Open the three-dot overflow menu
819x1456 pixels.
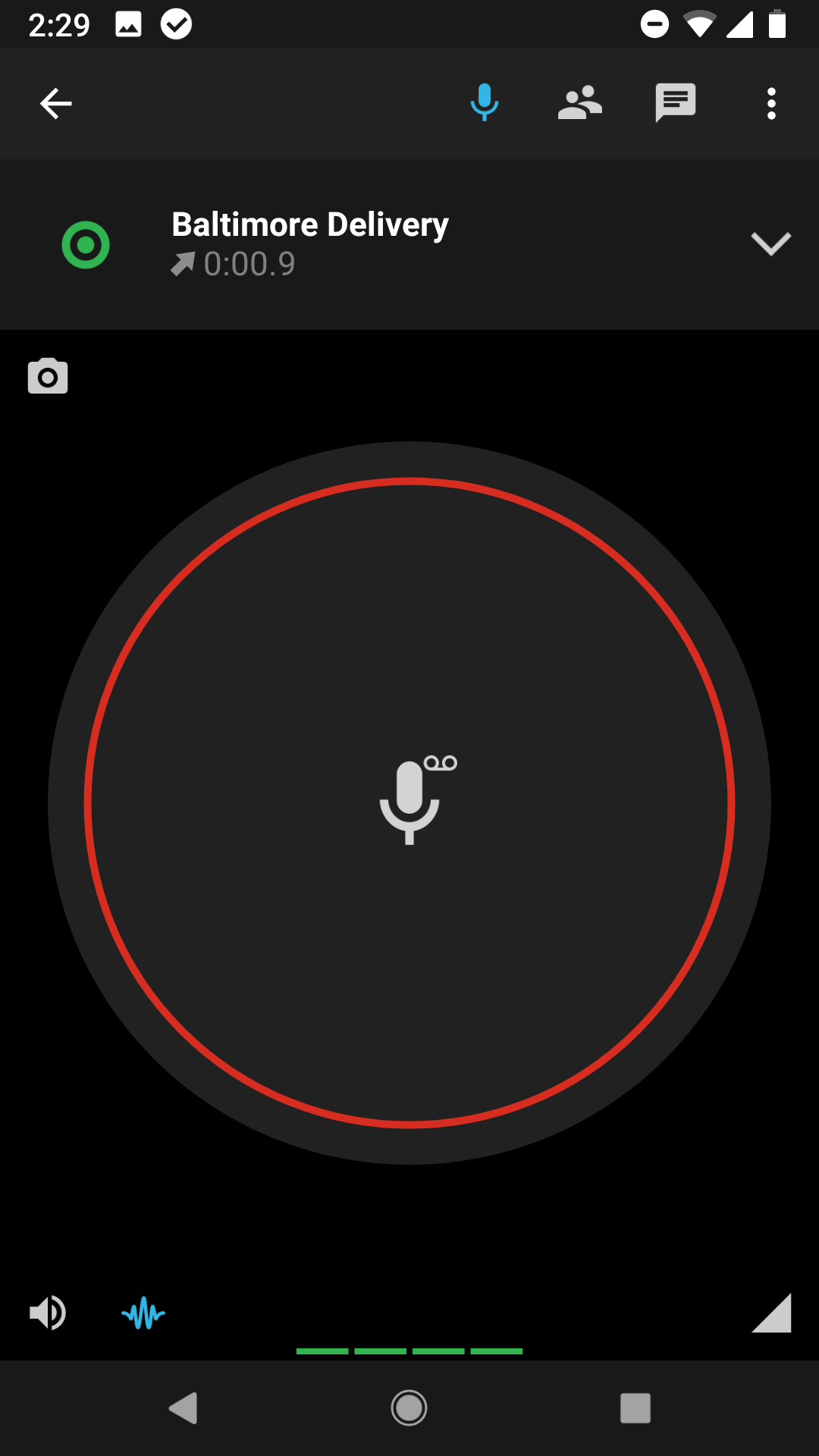coord(771,104)
